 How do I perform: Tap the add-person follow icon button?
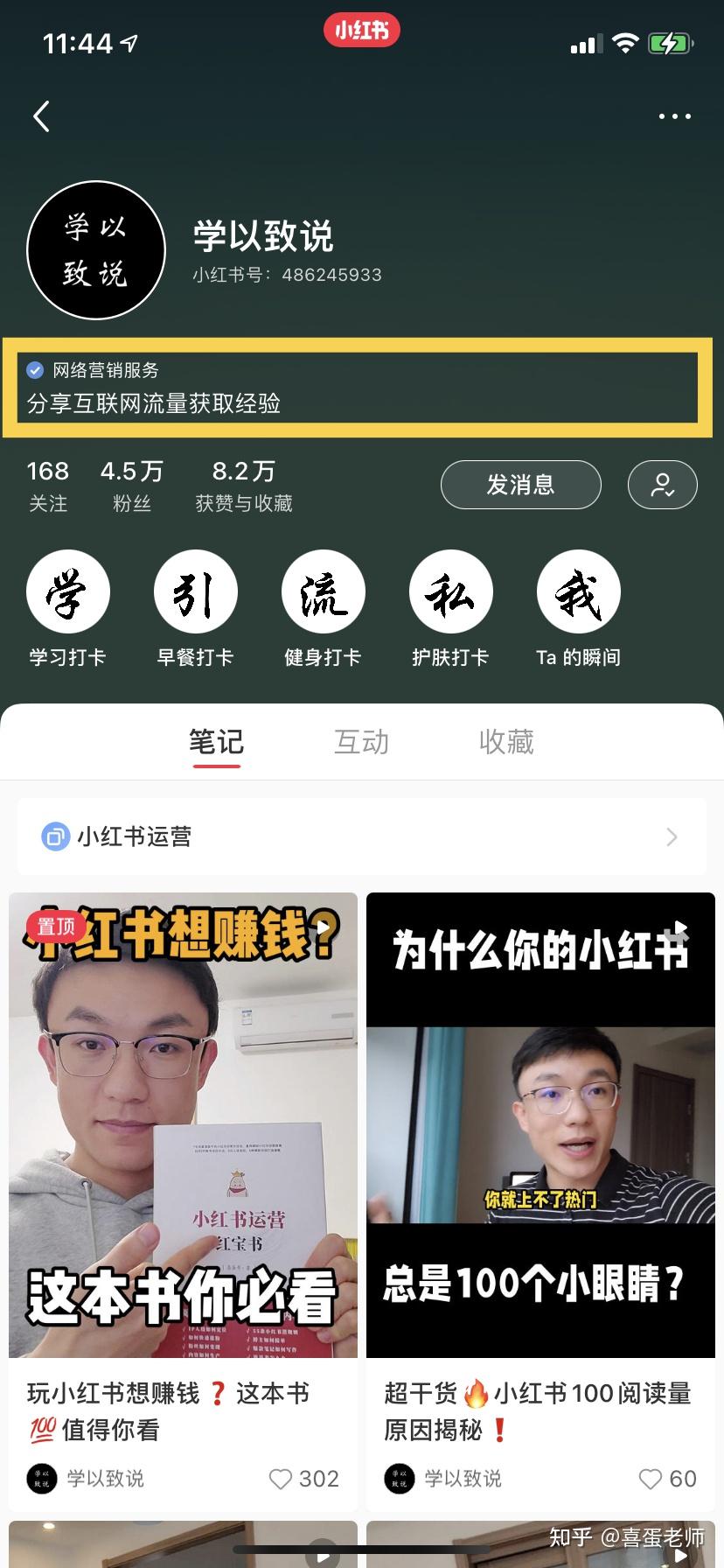(x=662, y=484)
